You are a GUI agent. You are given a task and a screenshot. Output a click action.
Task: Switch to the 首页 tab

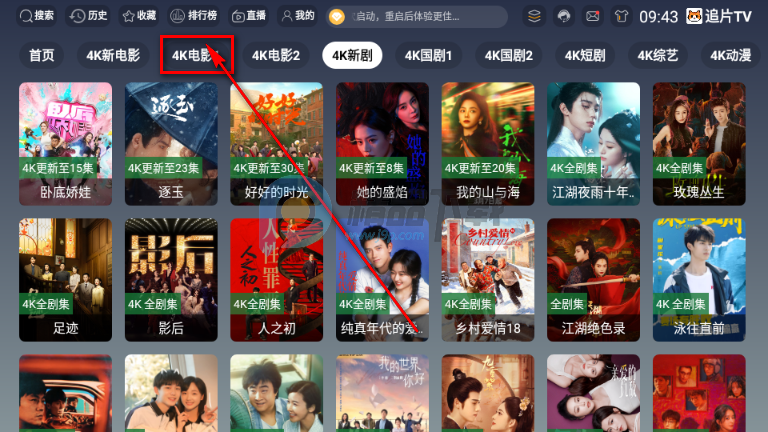42,55
